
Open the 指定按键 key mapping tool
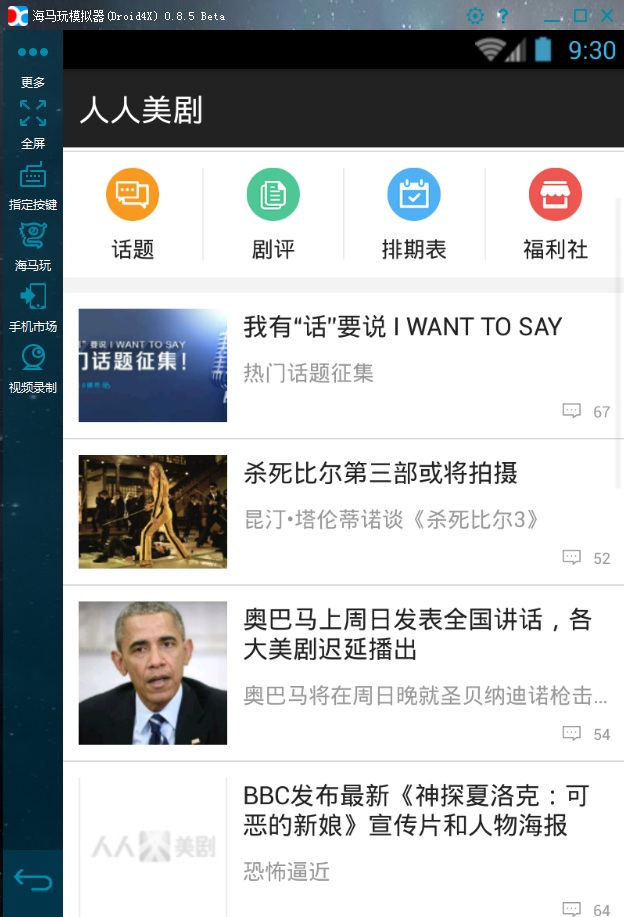click(x=33, y=184)
